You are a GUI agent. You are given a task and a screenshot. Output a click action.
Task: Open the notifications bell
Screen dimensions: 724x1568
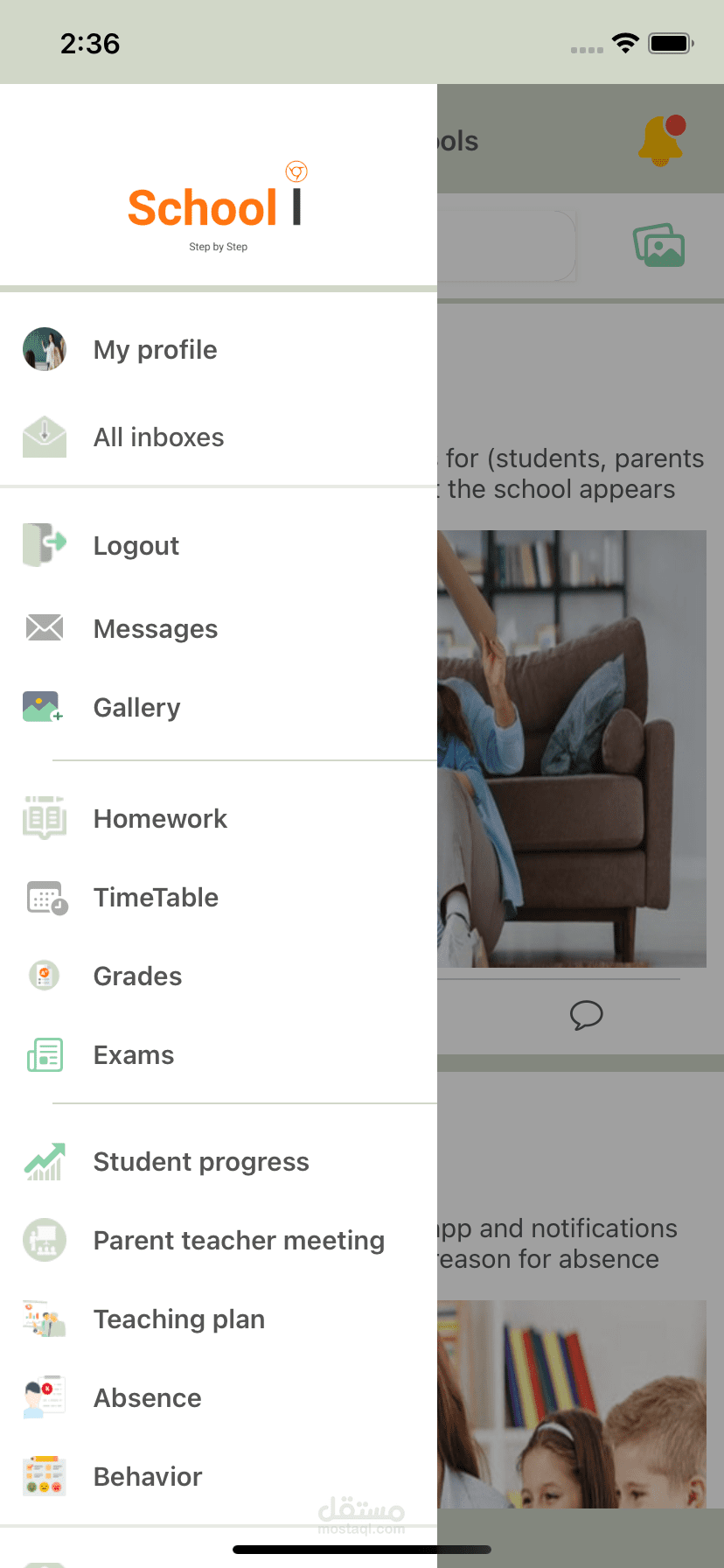click(662, 140)
